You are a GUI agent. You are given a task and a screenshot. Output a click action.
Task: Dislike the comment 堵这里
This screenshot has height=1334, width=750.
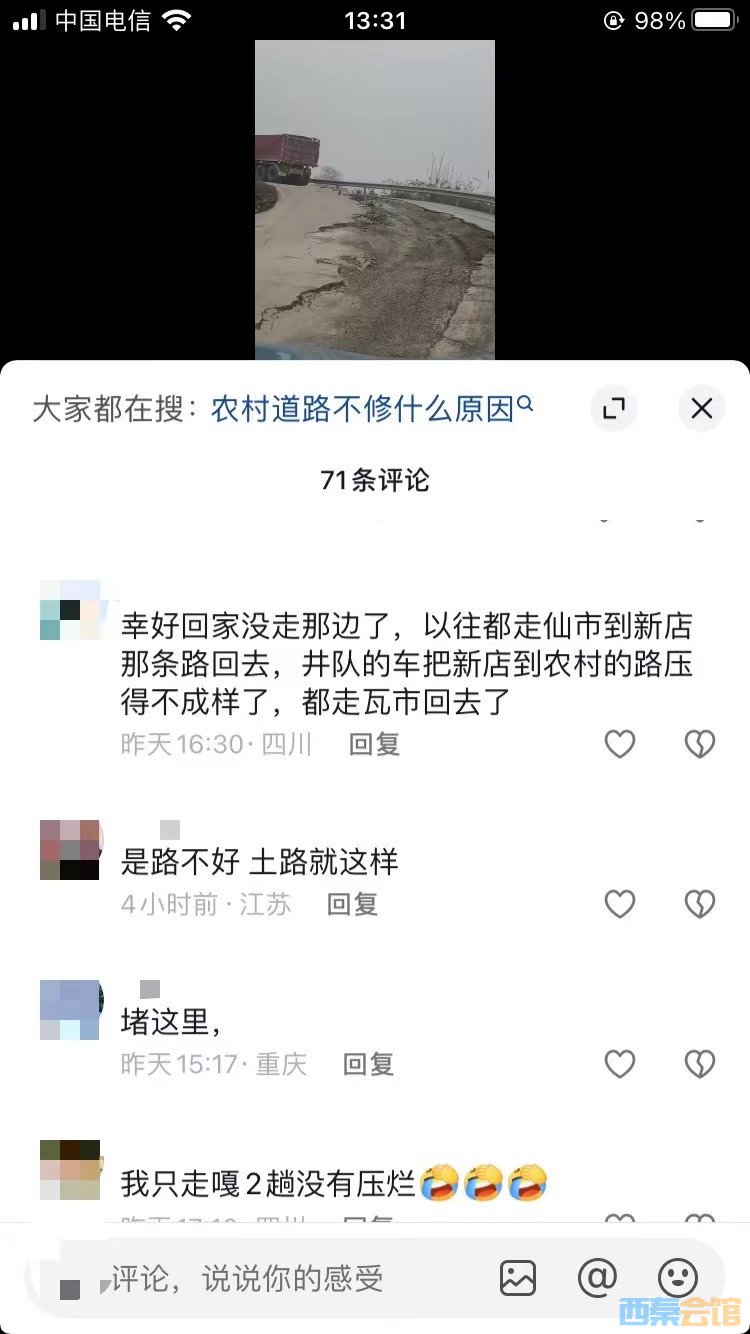tap(699, 1064)
